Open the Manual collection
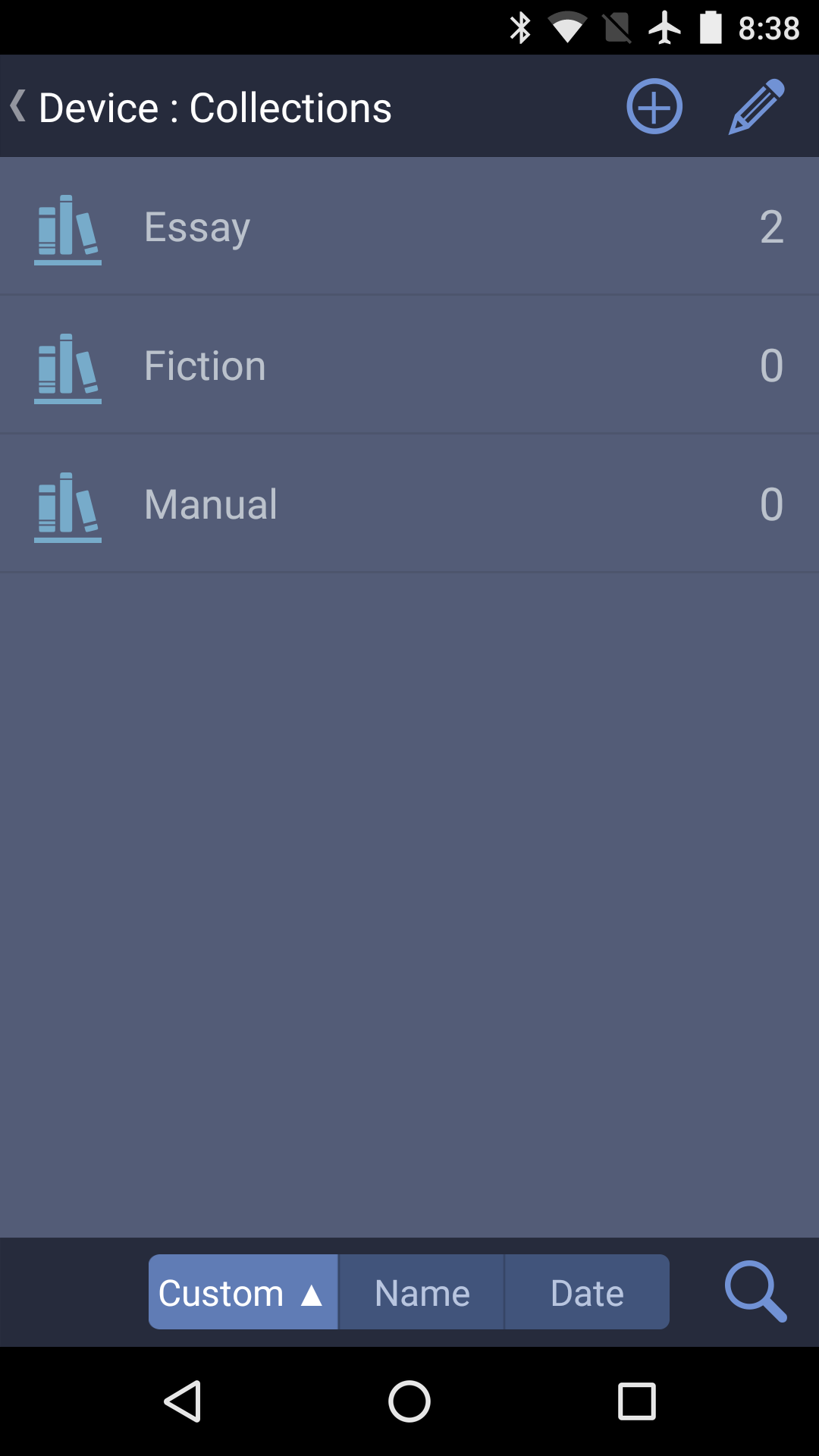The image size is (819, 1456). pyautogui.click(x=409, y=504)
